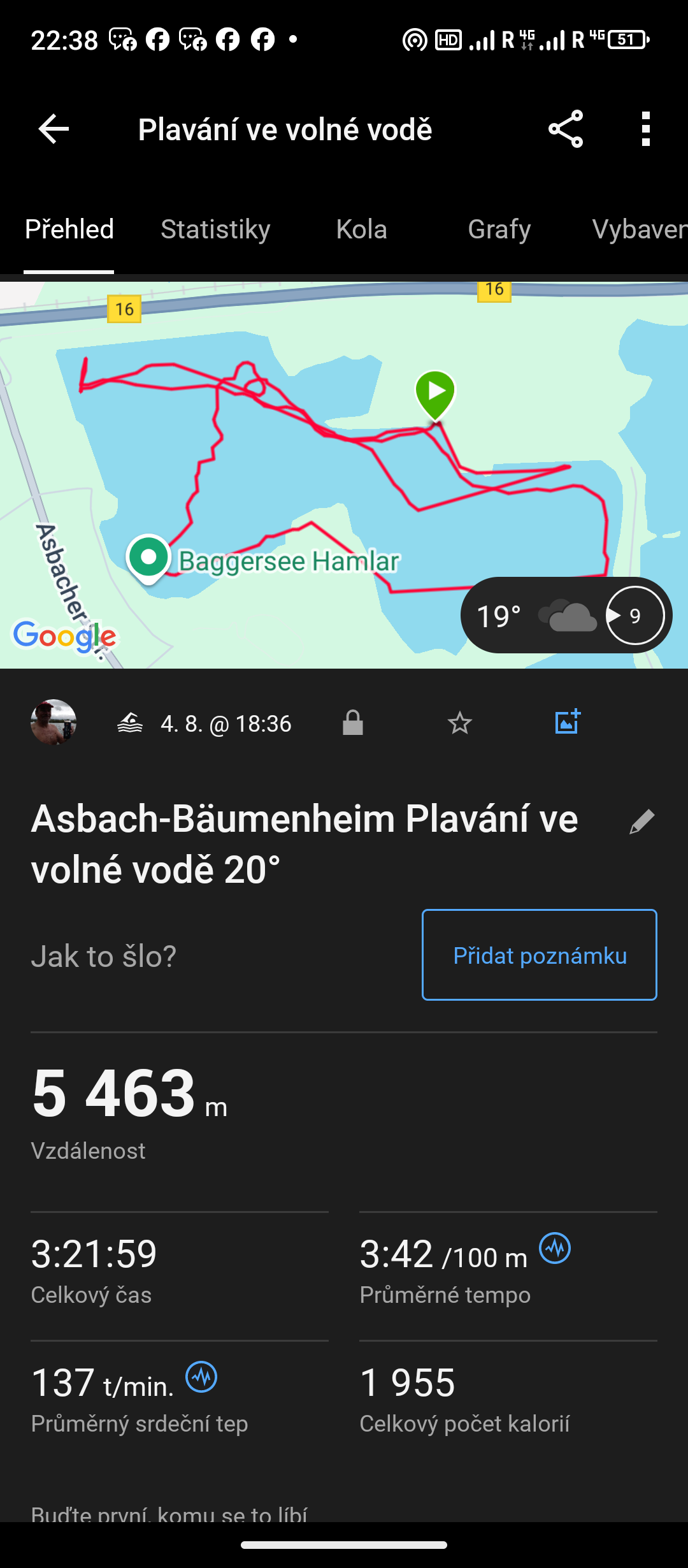Go back using the arrow

coord(54,129)
